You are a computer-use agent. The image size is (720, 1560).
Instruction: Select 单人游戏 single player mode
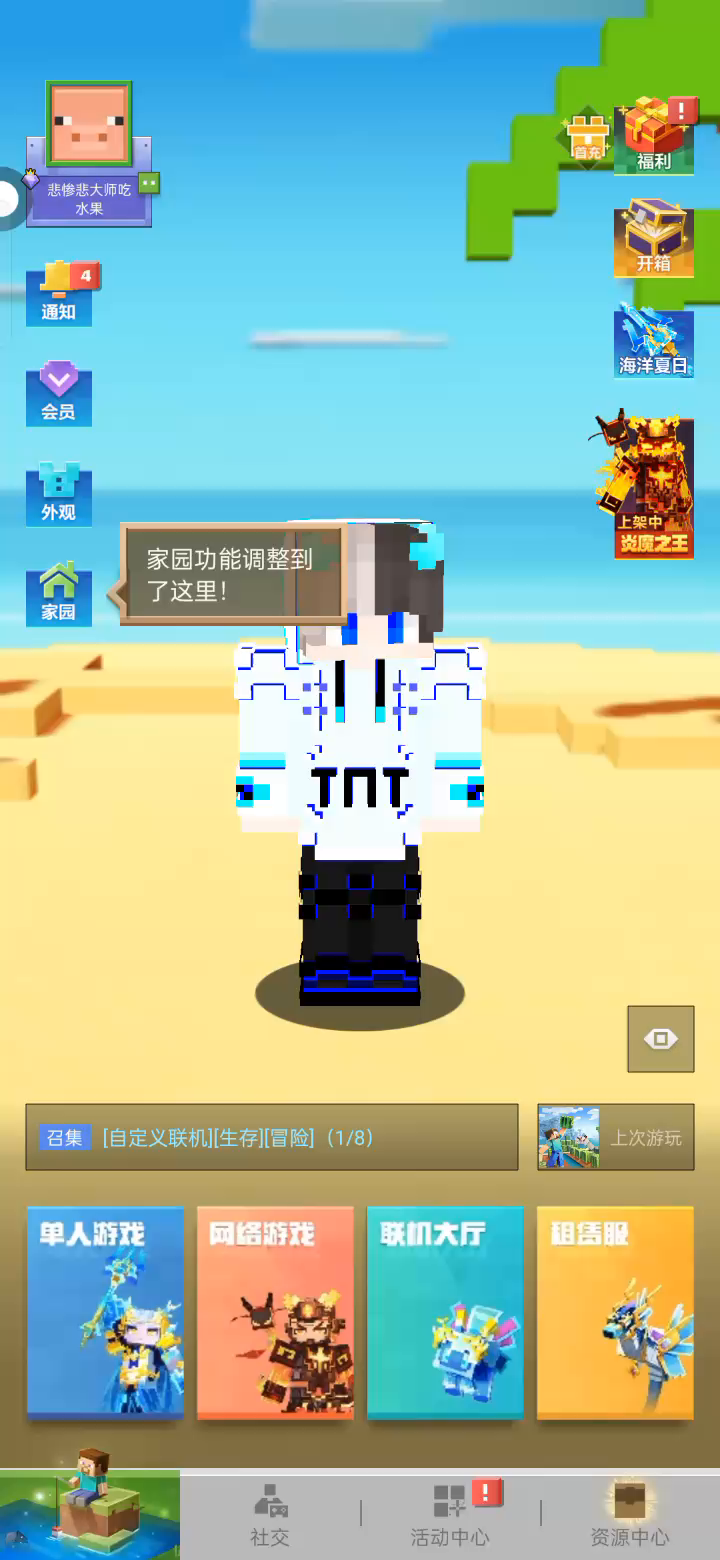click(x=105, y=1312)
